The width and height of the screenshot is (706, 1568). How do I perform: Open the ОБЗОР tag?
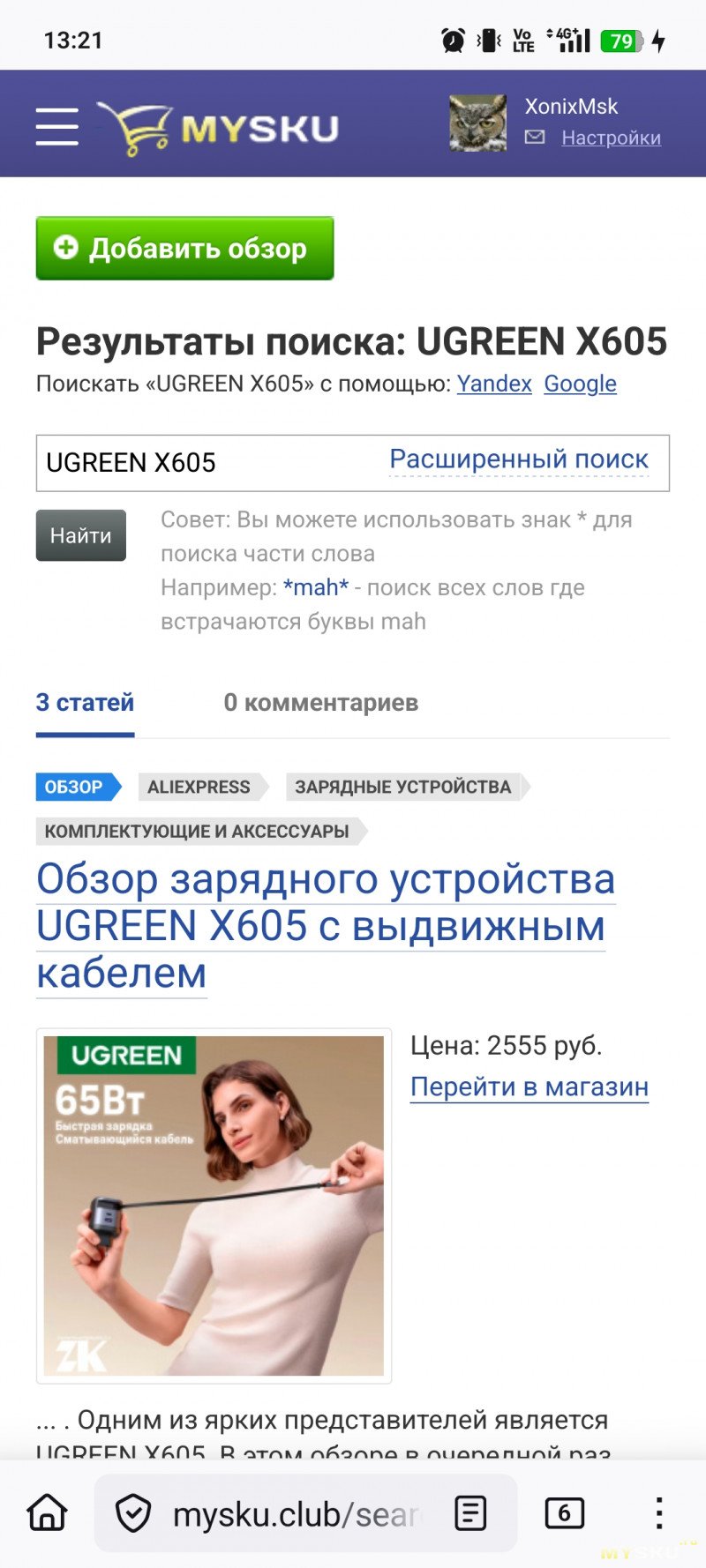[74, 787]
